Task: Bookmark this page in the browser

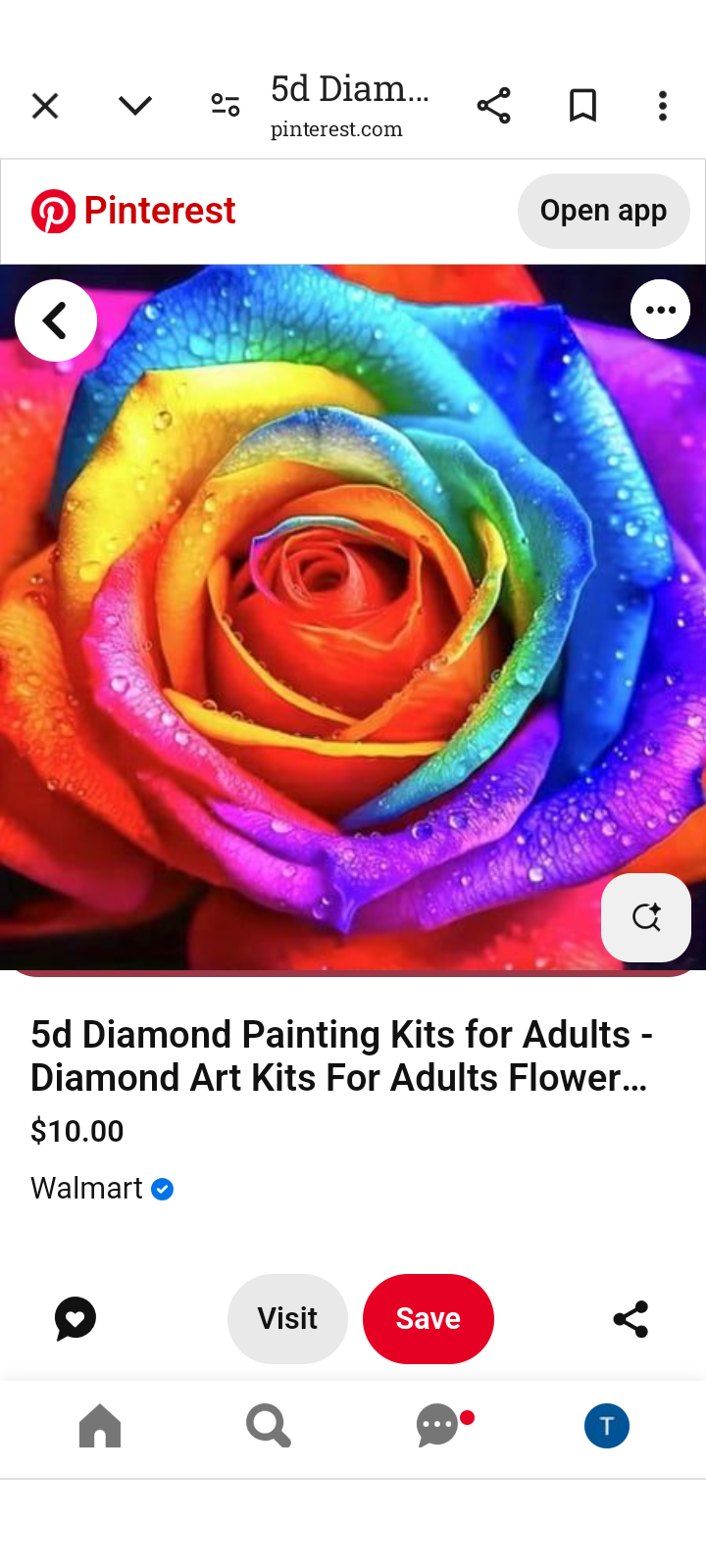Action: [582, 106]
